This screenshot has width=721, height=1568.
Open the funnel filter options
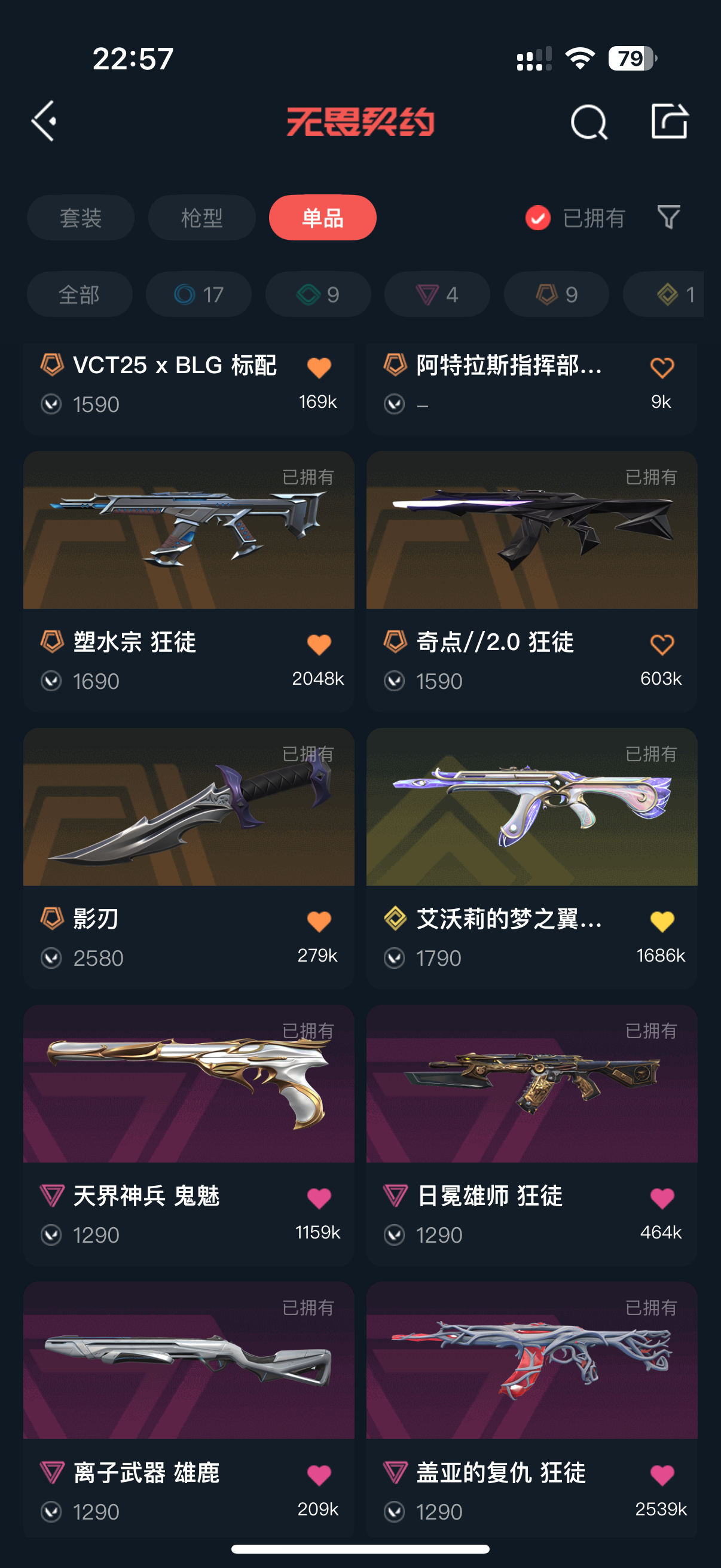[x=668, y=217]
